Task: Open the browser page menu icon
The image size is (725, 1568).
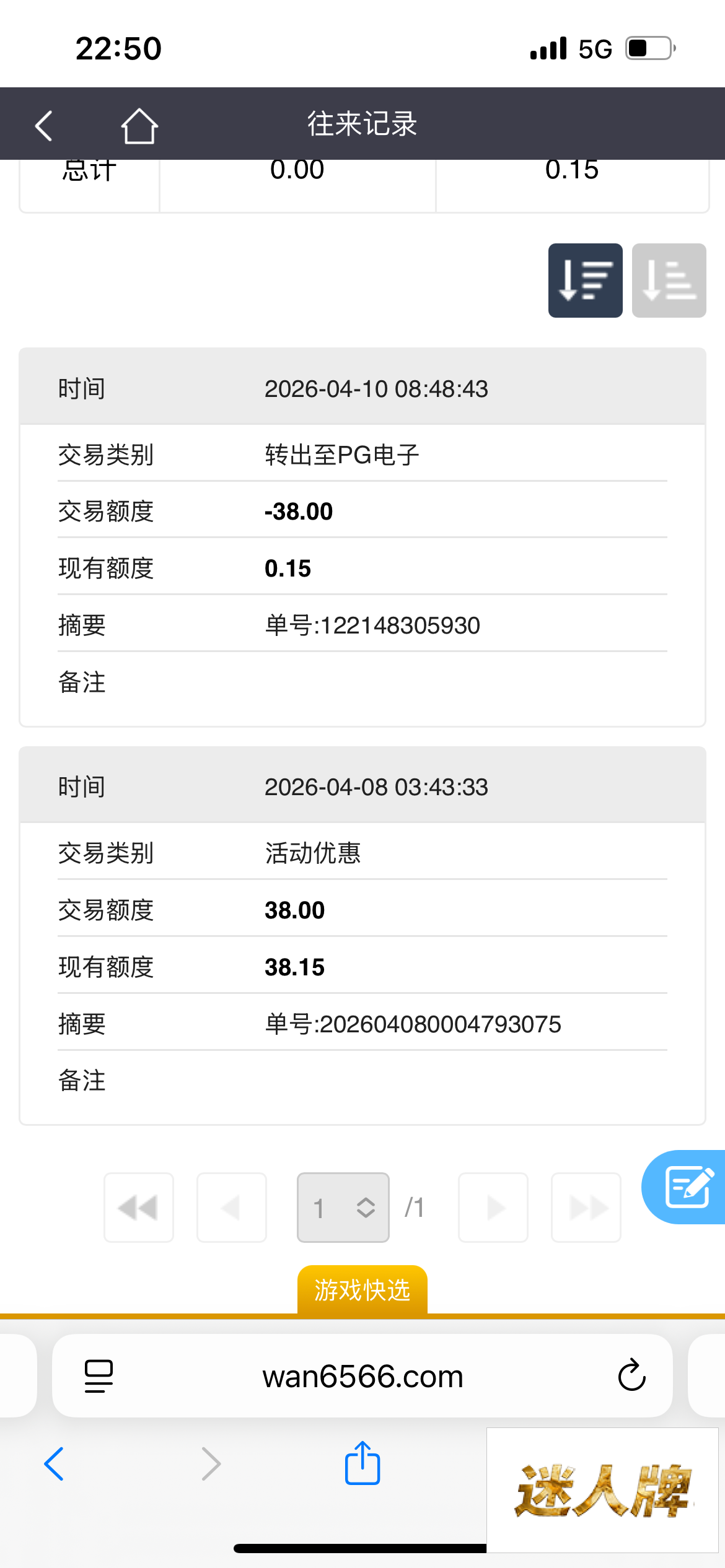Action: pos(99,1375)
